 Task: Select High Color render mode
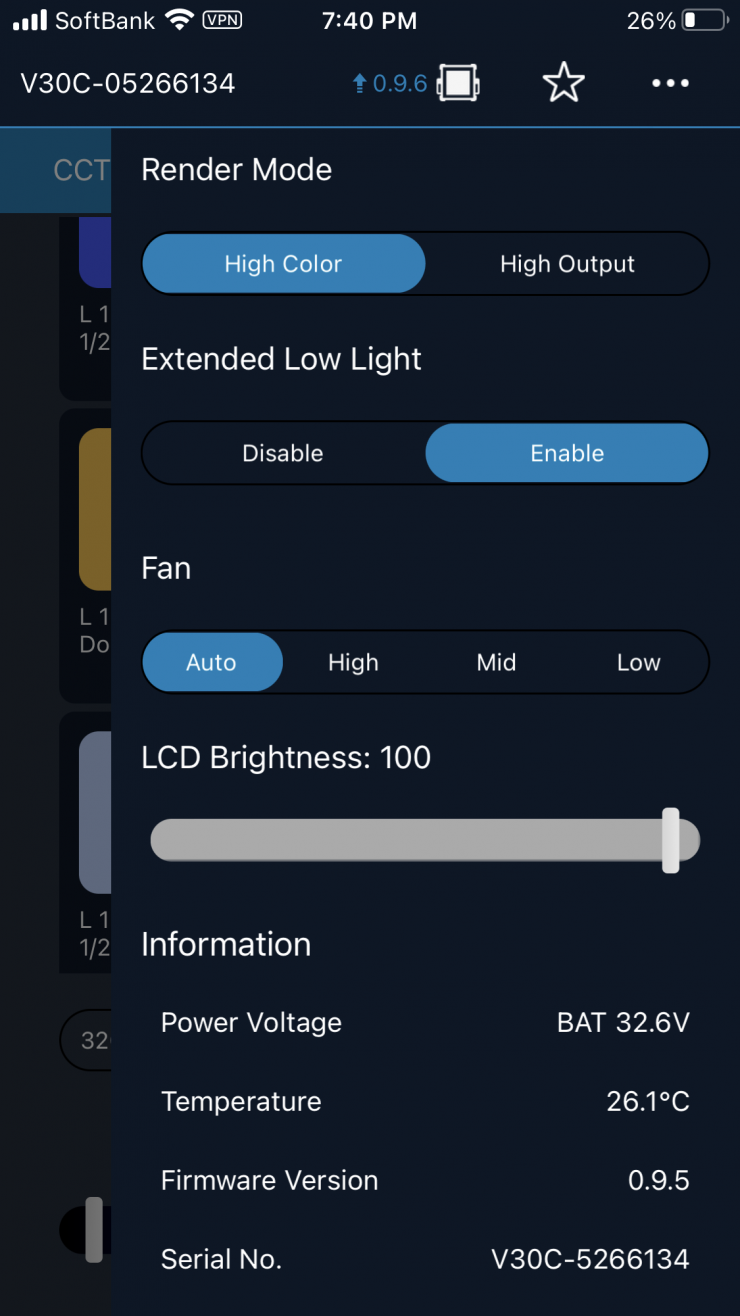click(x=283, y=264)
